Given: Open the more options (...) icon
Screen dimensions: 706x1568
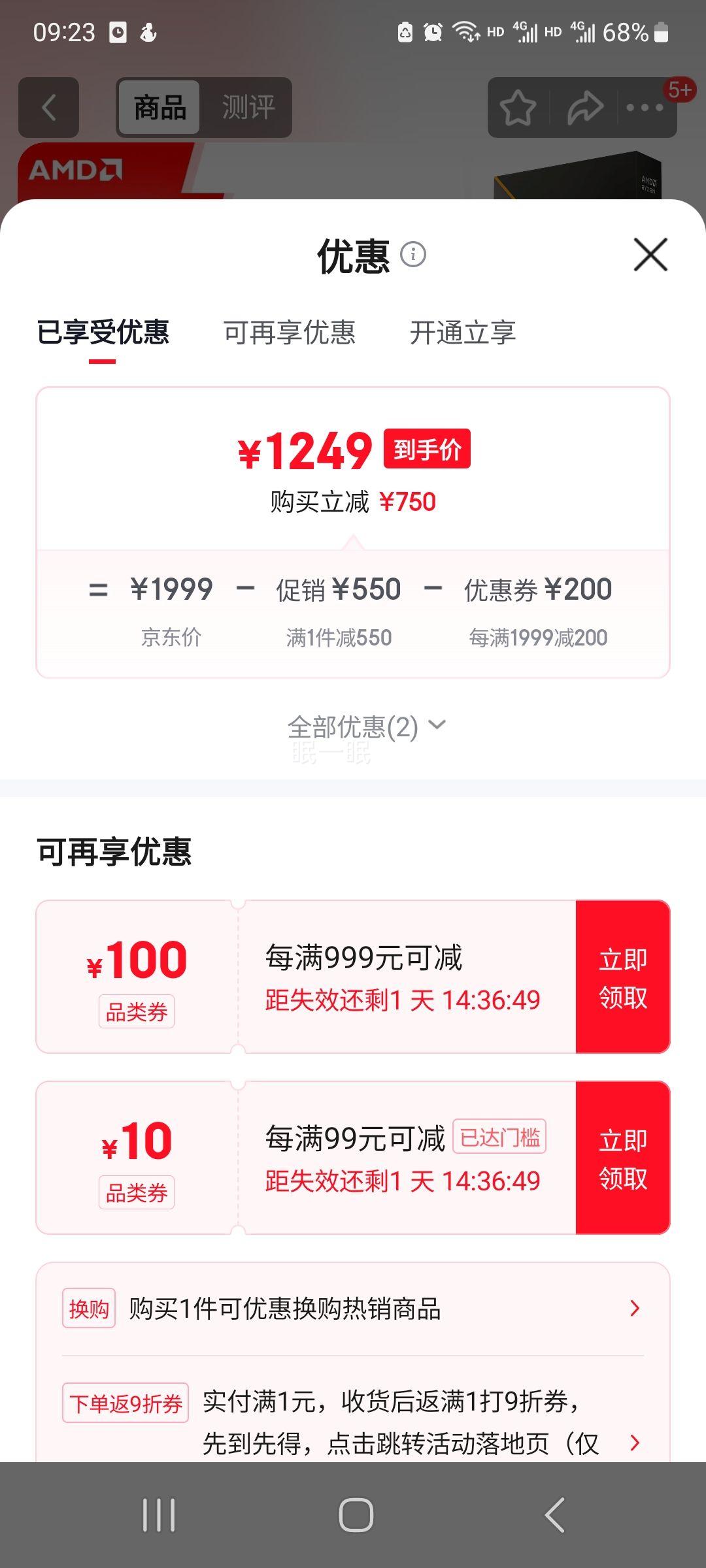Looking at the screenshot, I should point(643,108).
